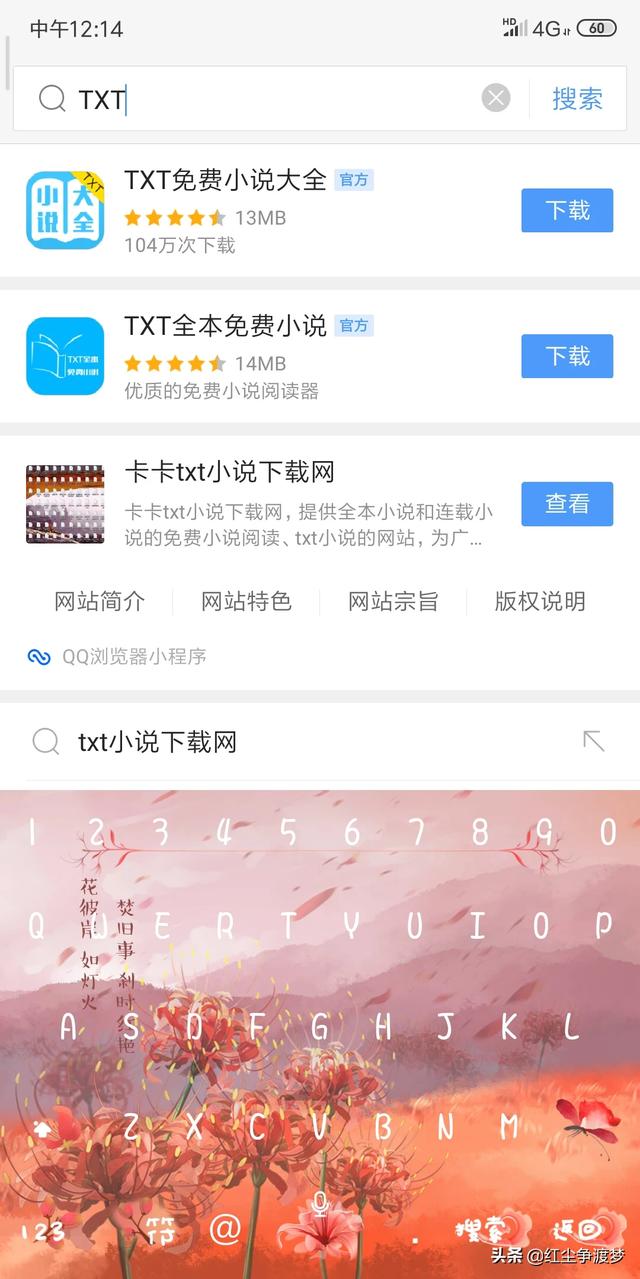The height and width of the screenshot is (1279, 640).
Task: Switch keyboard to 123 numbers mode
Action: (x=44, y=1229)
